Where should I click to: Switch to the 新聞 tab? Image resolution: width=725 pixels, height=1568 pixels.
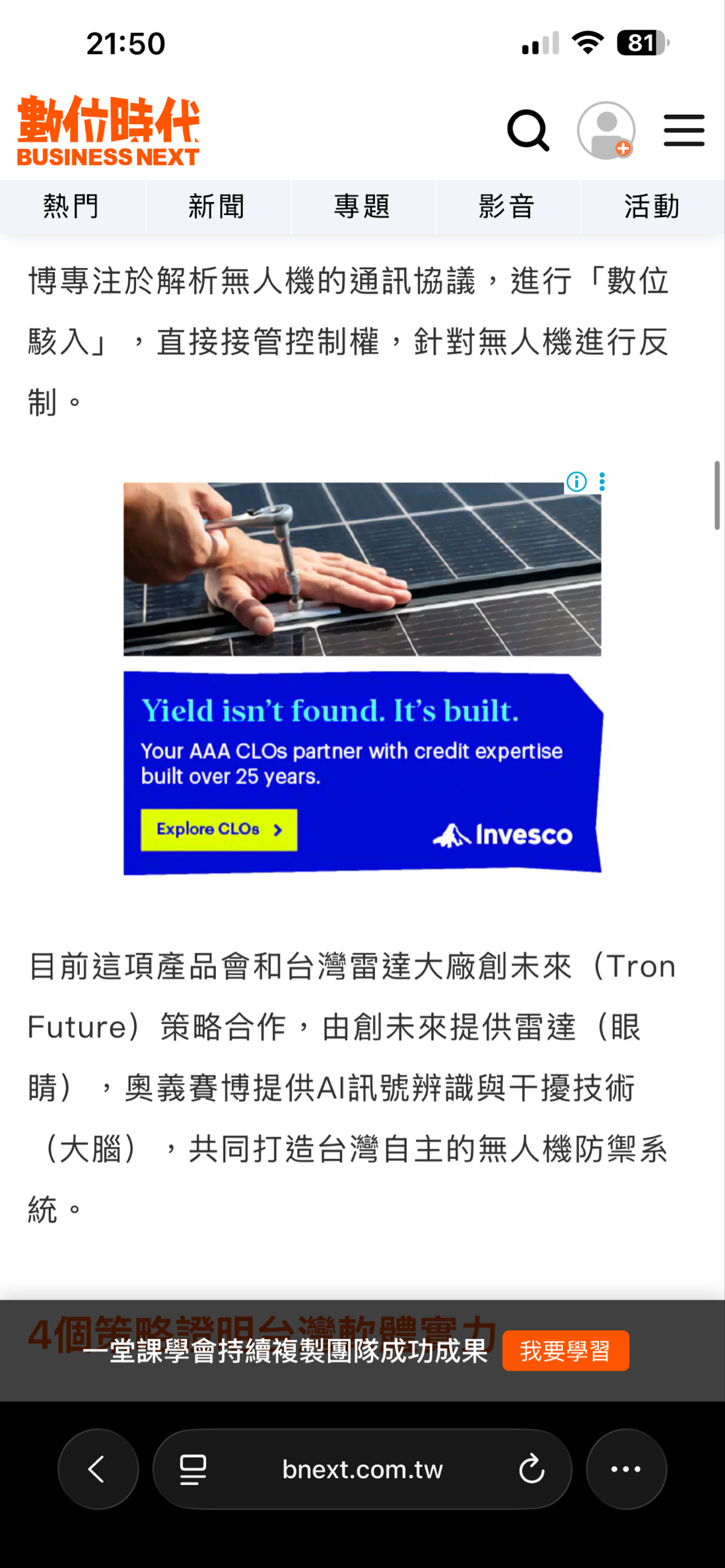point(217,207)
